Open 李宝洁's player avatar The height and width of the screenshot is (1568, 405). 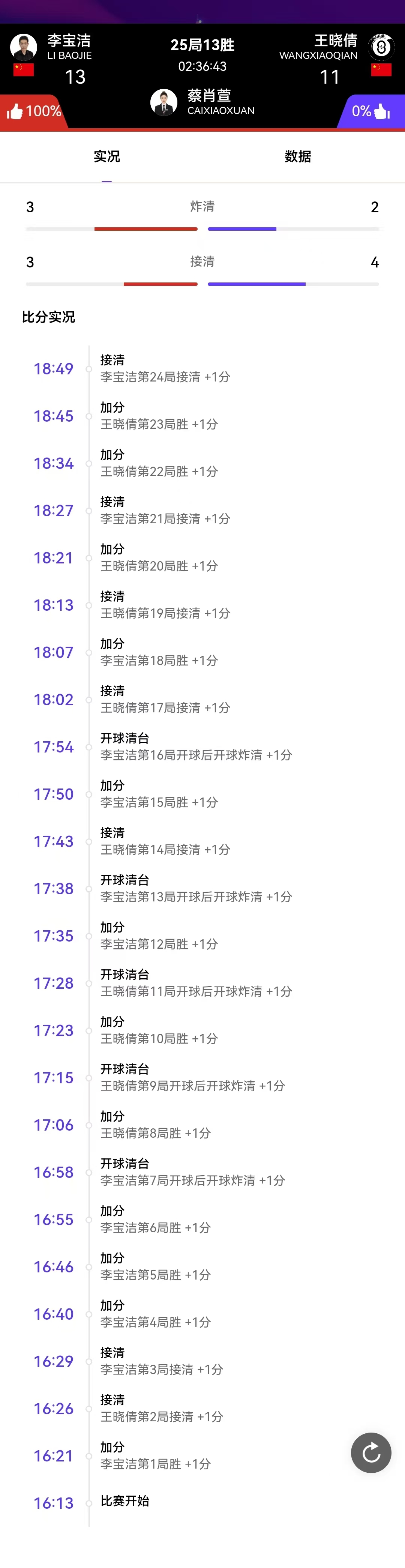click(24, 46)
